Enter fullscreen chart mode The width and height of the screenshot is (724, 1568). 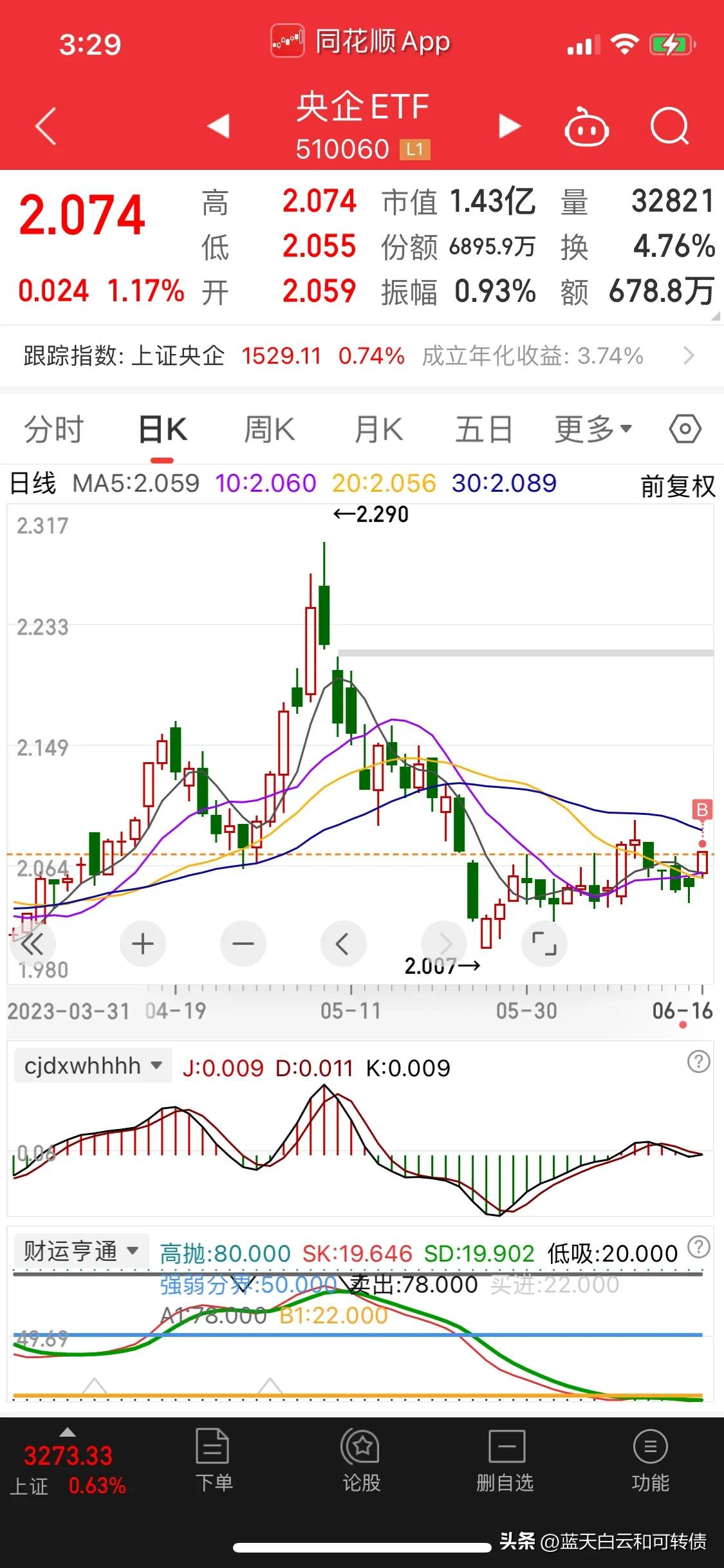[x=544, y=944]
